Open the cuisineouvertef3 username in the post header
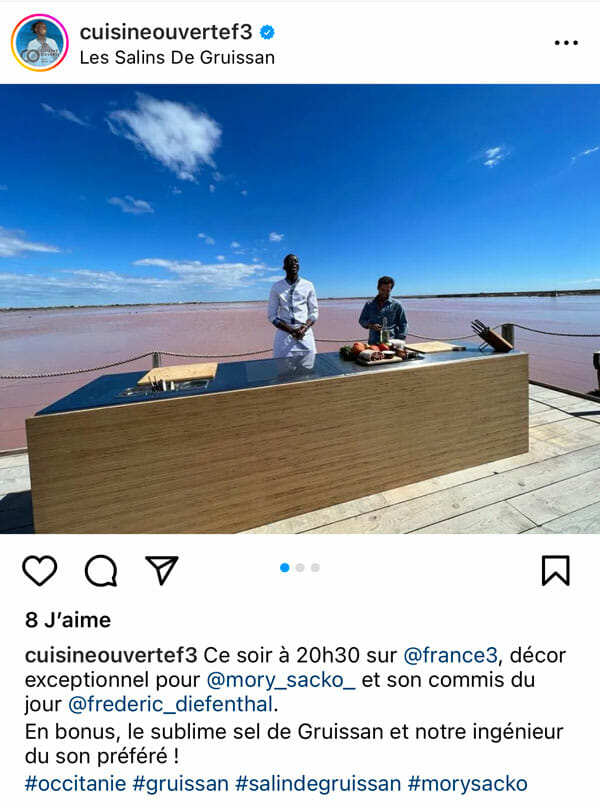 (x=167, y=32)
